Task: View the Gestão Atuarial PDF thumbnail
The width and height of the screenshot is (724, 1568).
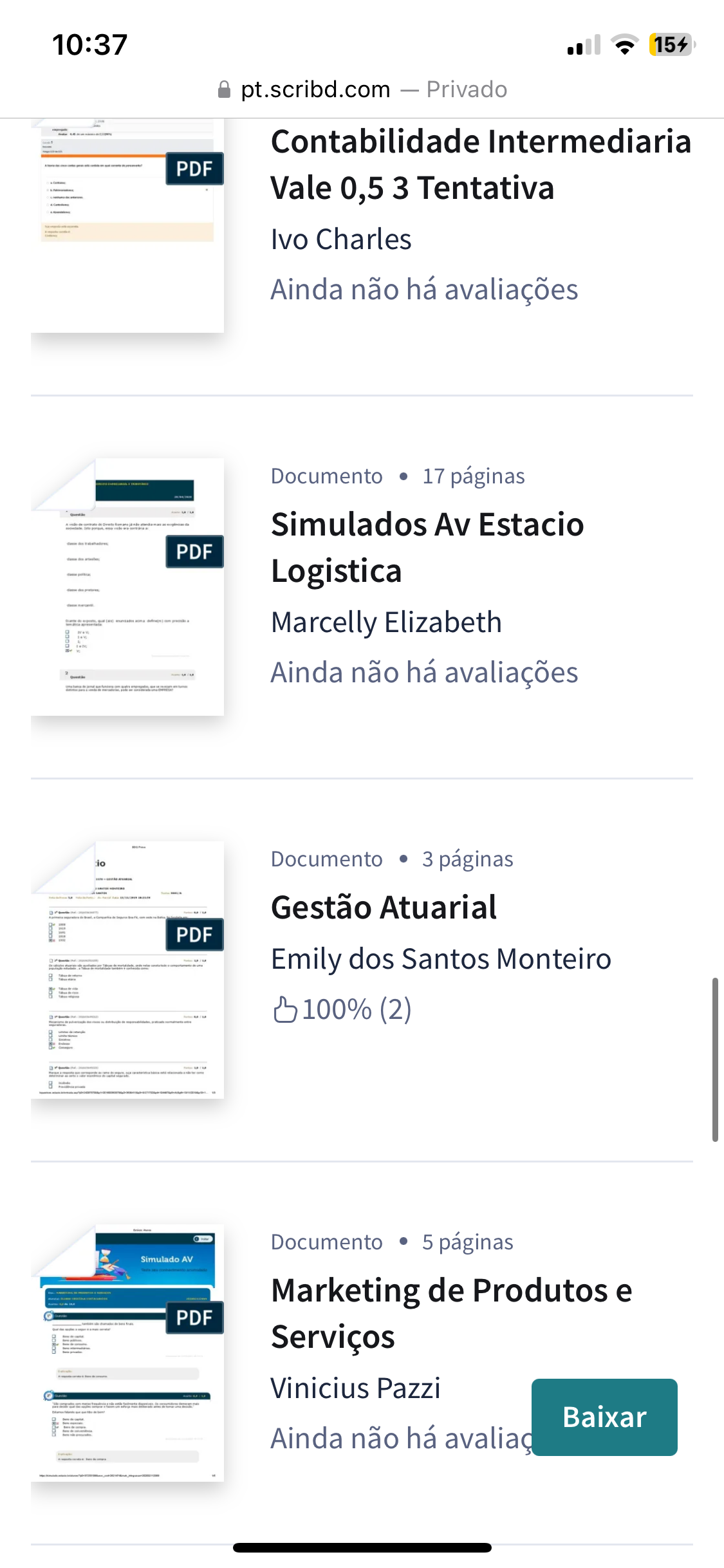Action: tap(127, 969)
